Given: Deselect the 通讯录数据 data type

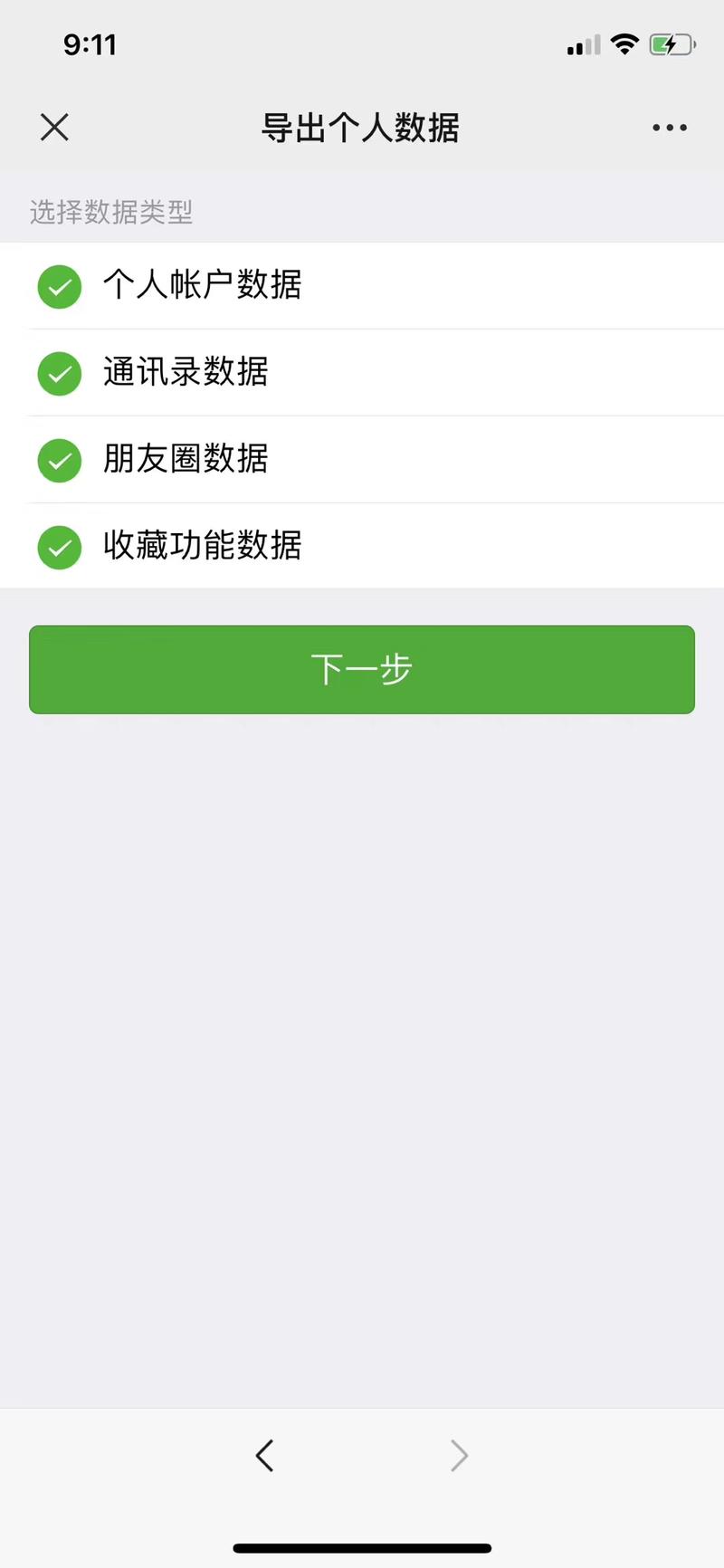Looking at the screenshot, I should (59, 373).
